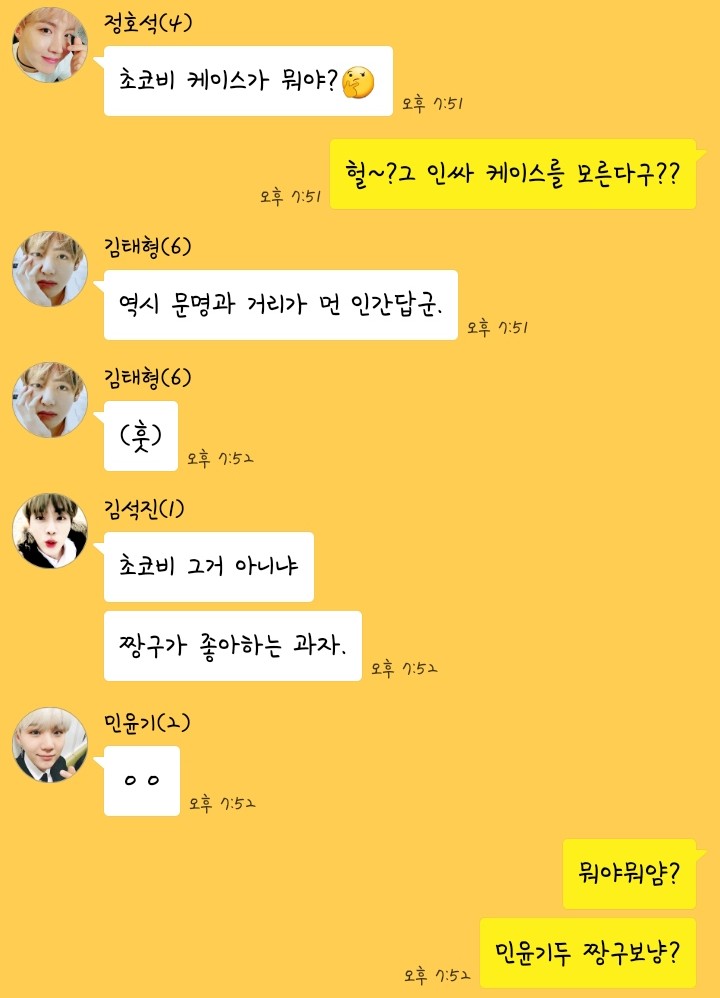720x998 pixels.
Task: Tap 김태형's avatar next to the (훗) message
Action: tap(49, 400)
